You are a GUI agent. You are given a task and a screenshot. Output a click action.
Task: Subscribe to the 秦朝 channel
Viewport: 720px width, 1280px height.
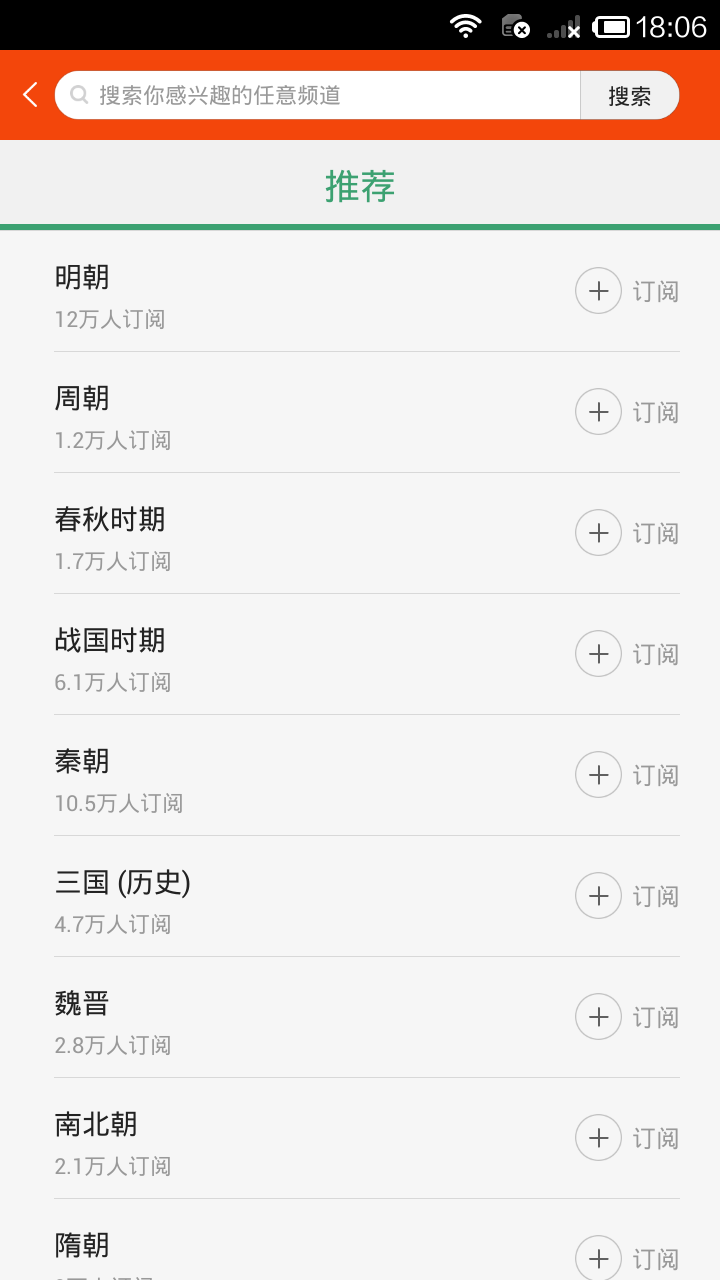click(x=627, y=775)
